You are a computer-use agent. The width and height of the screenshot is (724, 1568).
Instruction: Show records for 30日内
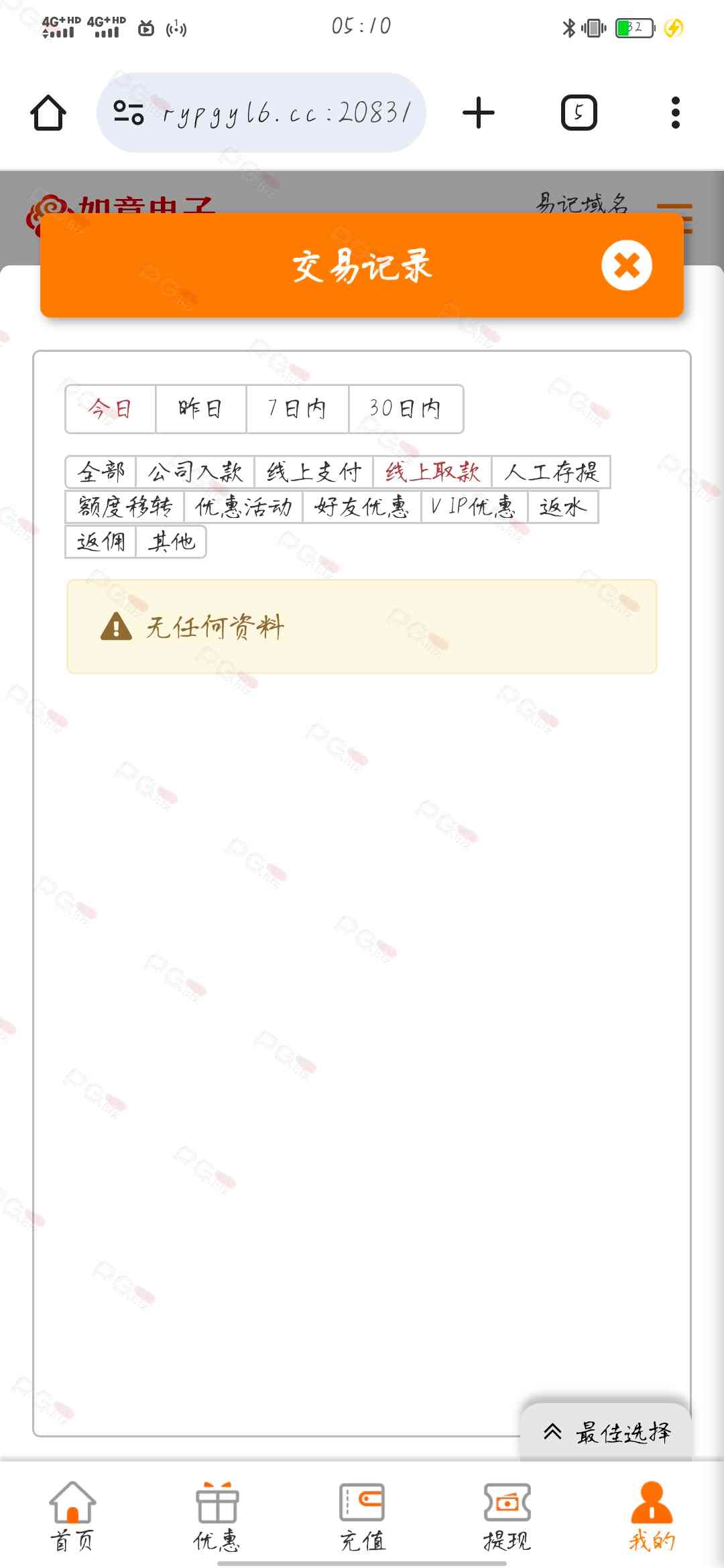pyautogui.click(x=406, y=409)
